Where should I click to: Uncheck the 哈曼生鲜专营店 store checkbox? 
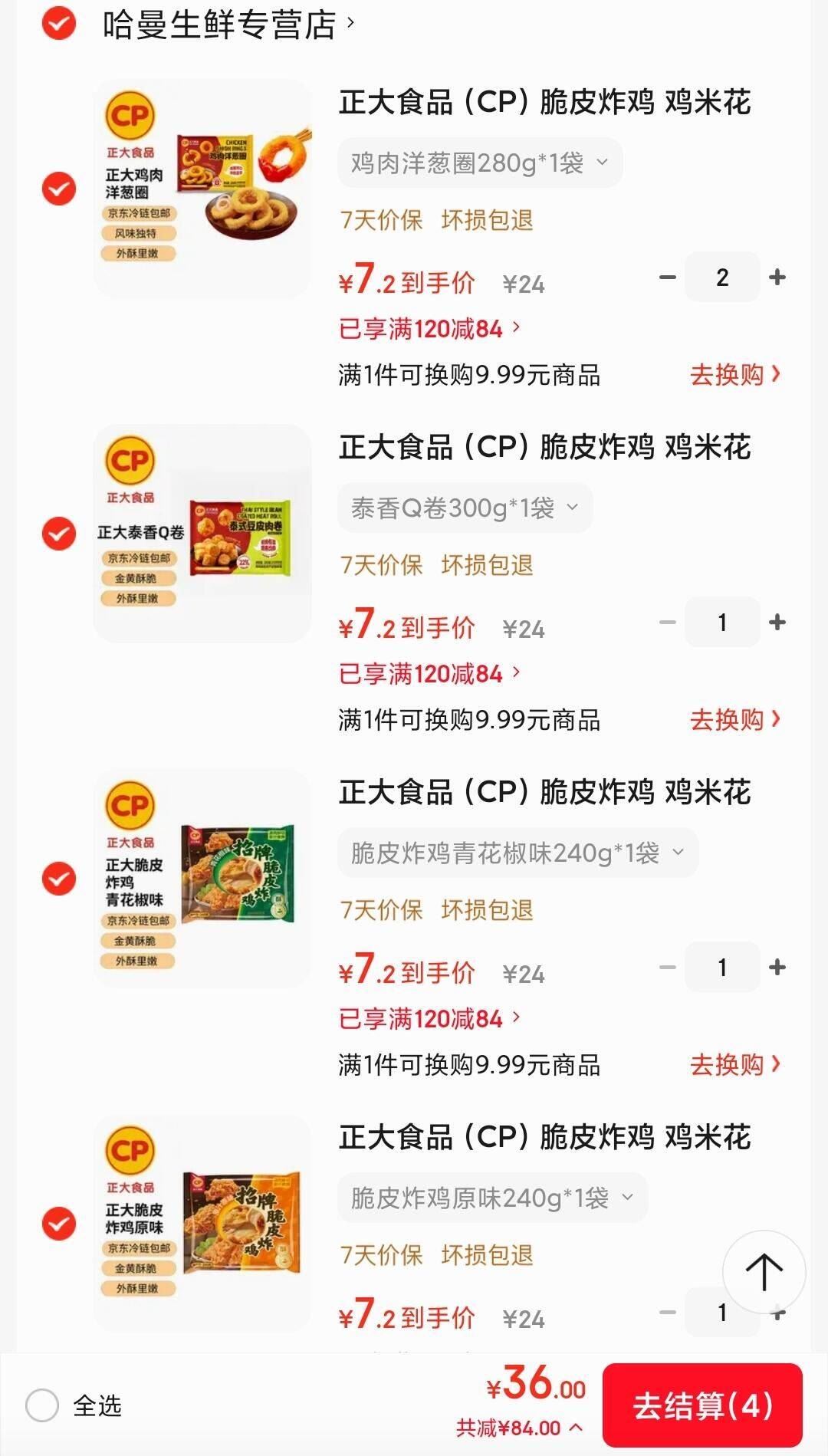point(58,23)
